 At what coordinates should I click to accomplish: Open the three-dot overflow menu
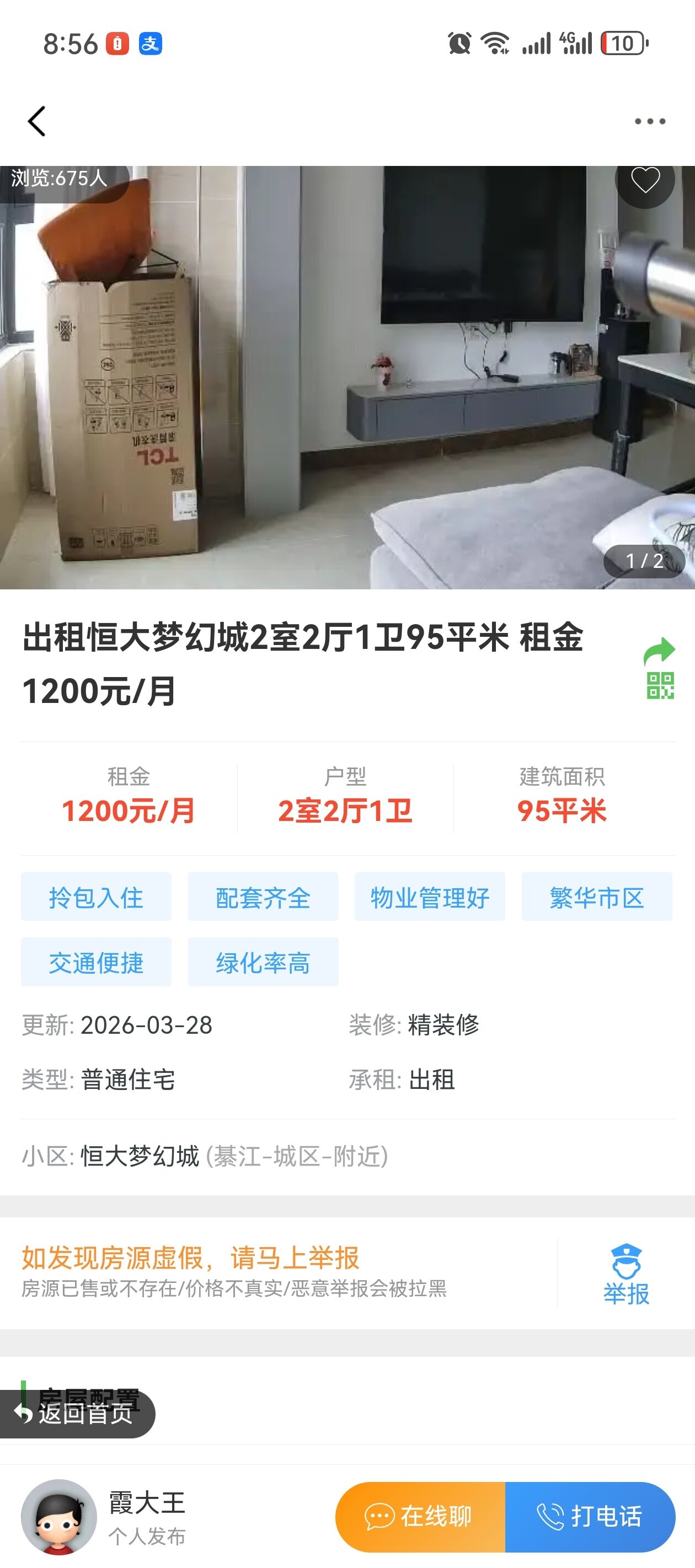(649, 121)
